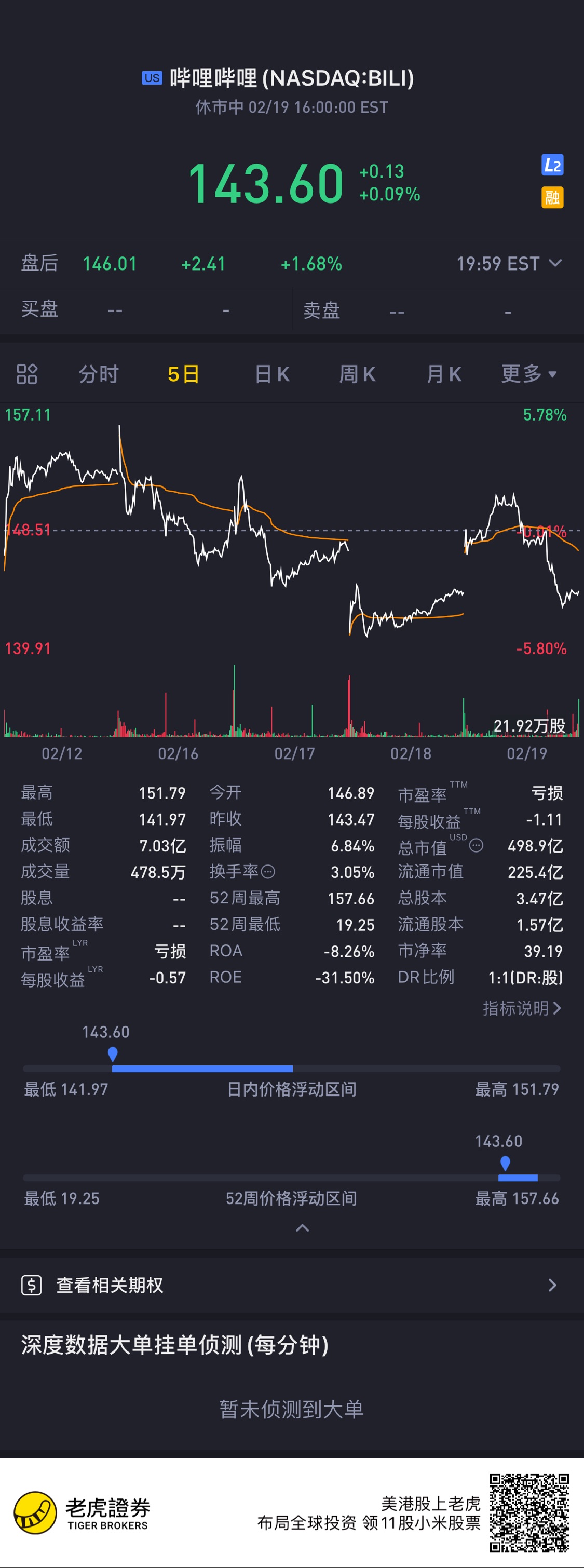The height and width of the screenshot is (1568, 584).
Task: Collapse the stock details panel chevron
Action: click(302, 1228)
